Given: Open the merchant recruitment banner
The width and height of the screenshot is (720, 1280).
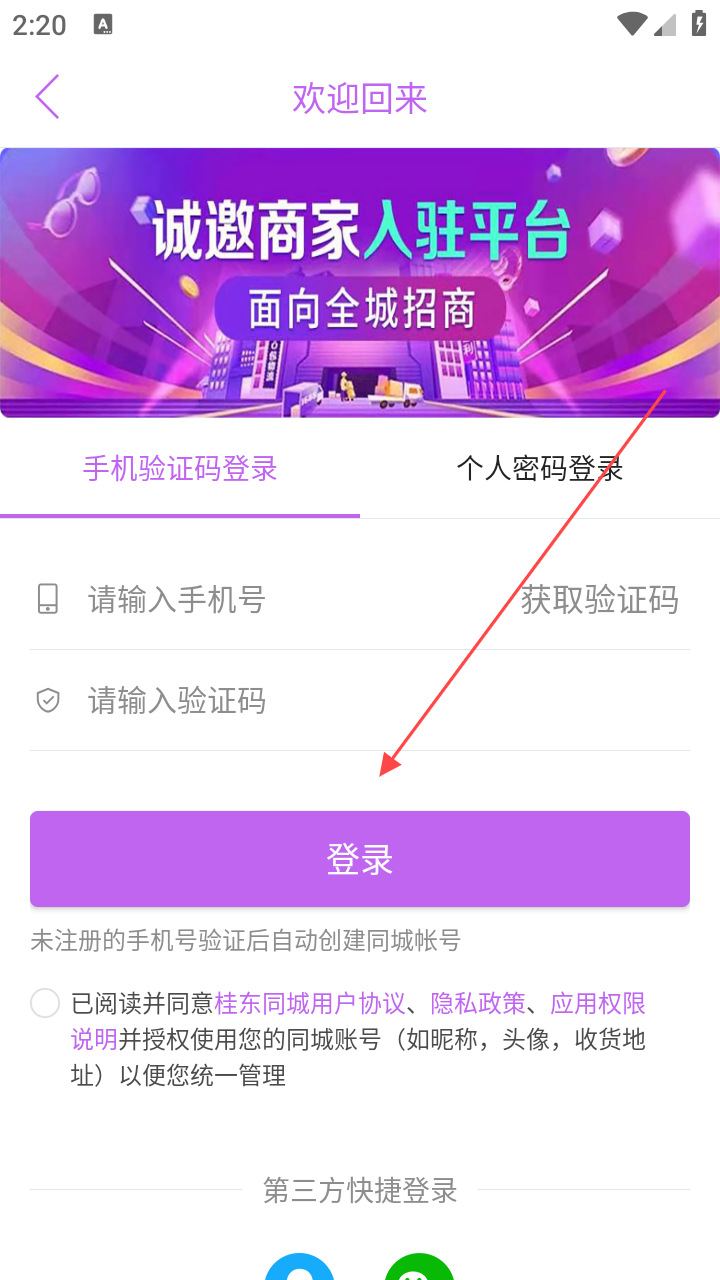Looking at the screenshot, I should (360, 282).
